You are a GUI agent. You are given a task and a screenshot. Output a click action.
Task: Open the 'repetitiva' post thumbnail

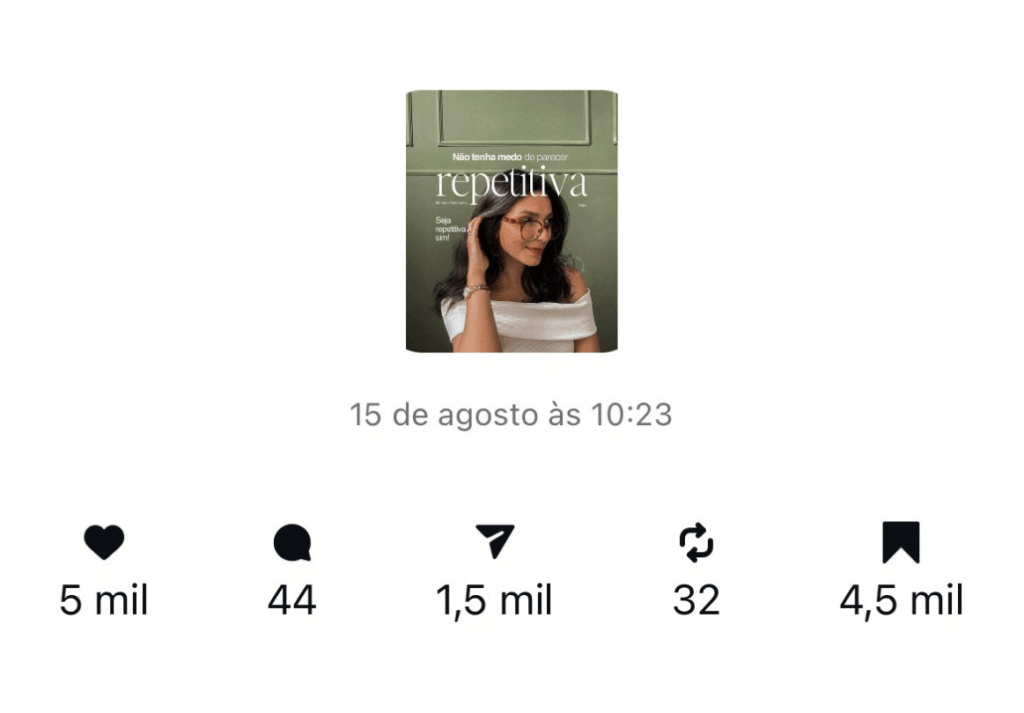pyautogui.click(x=511, y=221)
